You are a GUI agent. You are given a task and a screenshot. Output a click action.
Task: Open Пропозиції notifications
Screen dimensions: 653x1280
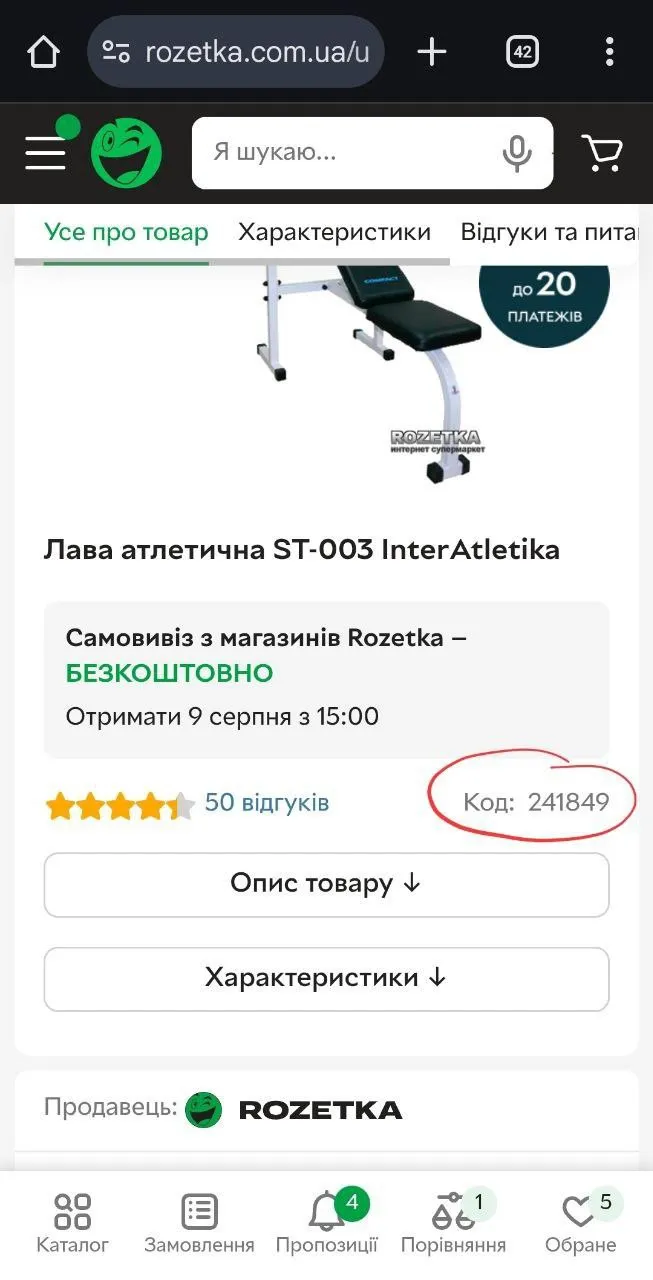(x=327, y=1223)
